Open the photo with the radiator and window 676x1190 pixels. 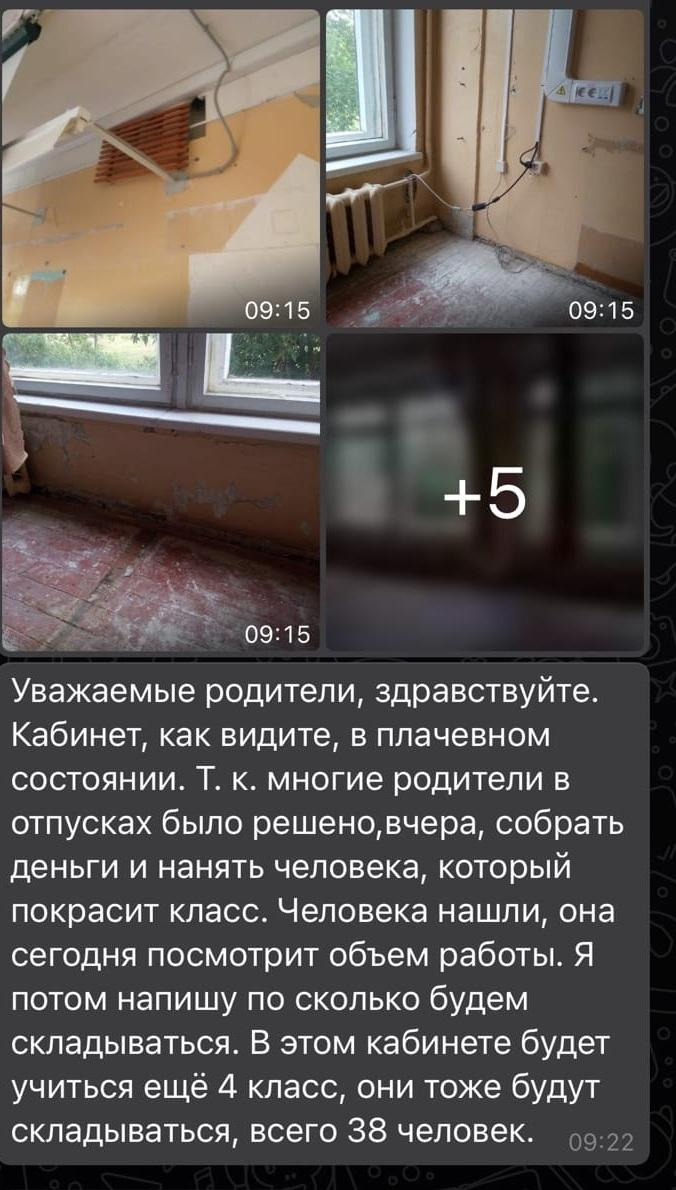[x=484, y=168]
